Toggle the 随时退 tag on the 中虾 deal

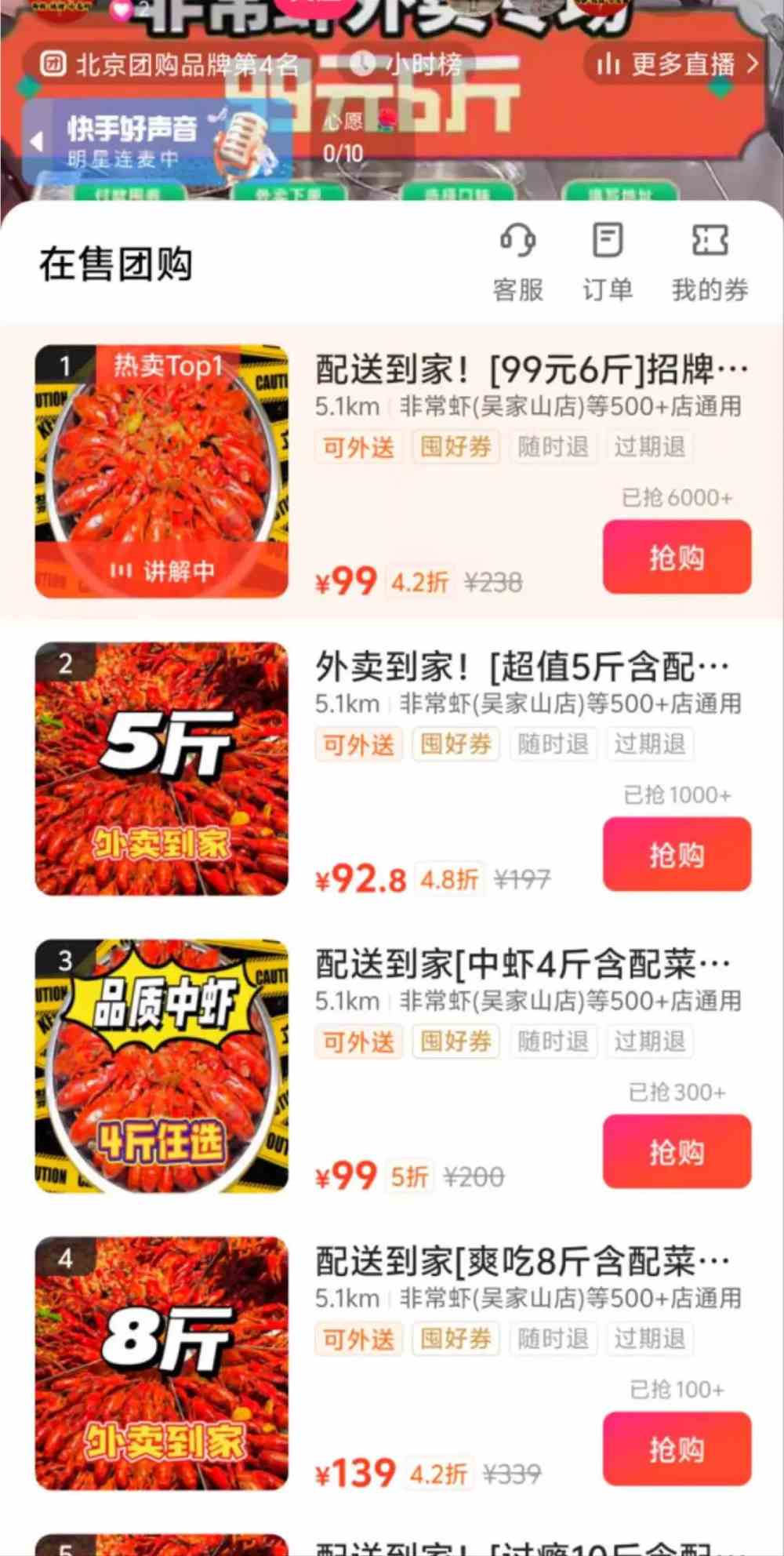click(x=553, y=1041)
